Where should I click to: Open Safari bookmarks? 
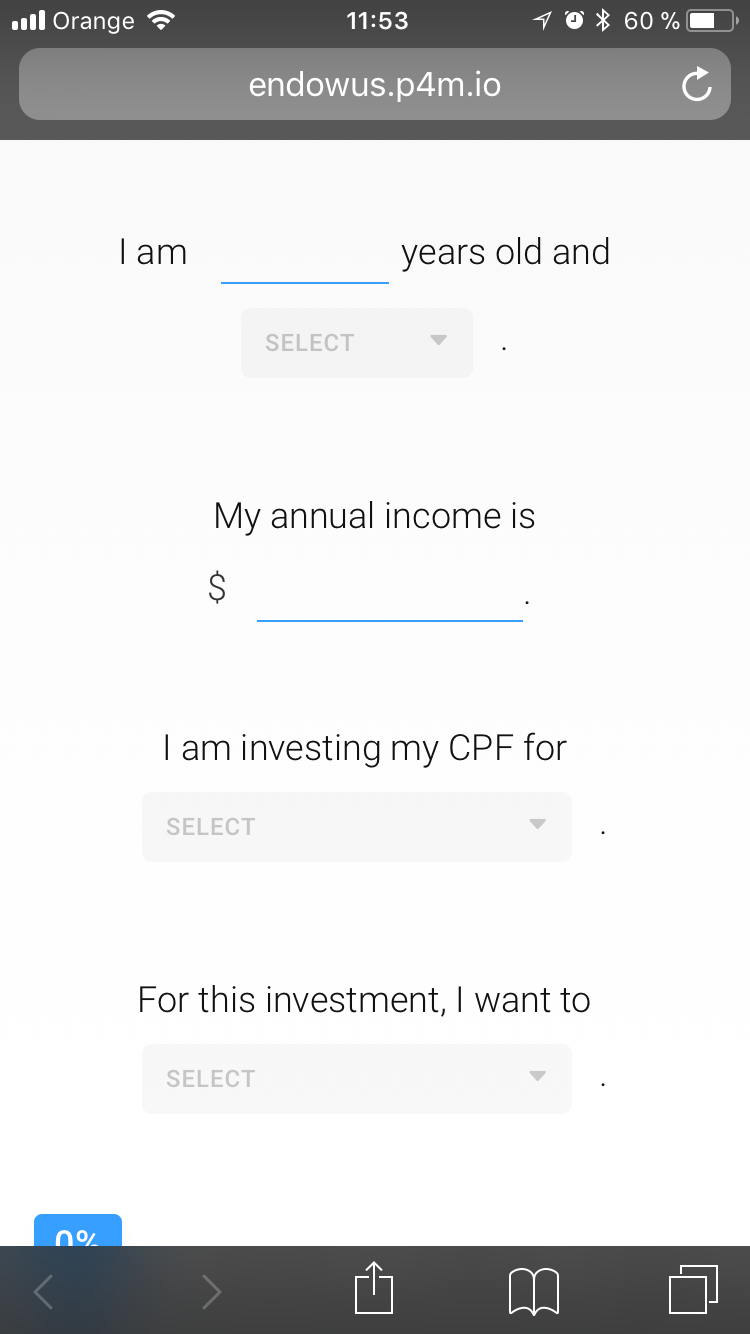click(533, 1291)
